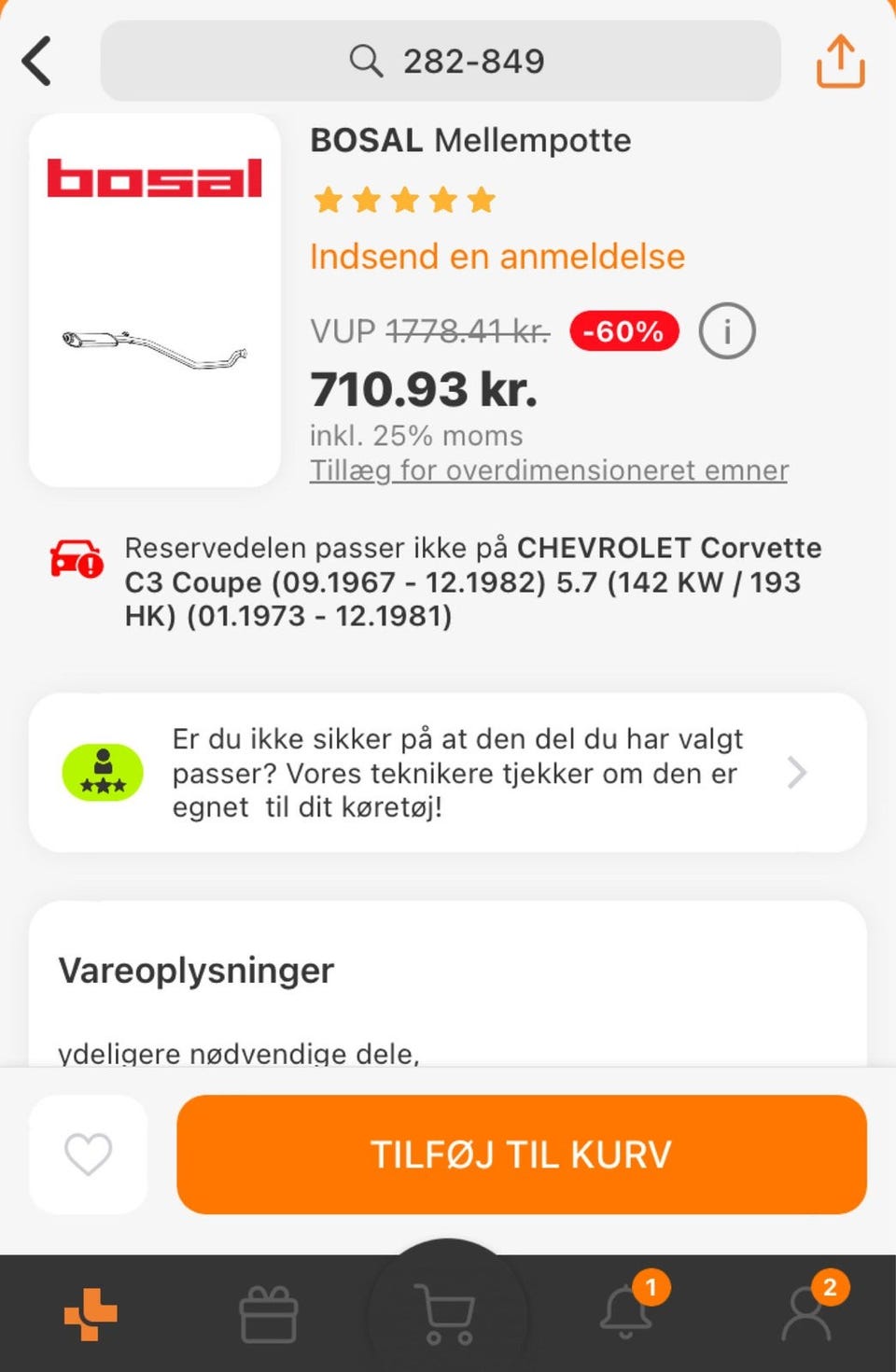Open the search field showing 282-849
This screenshot has width=896, height=1372.
(441, 62)
